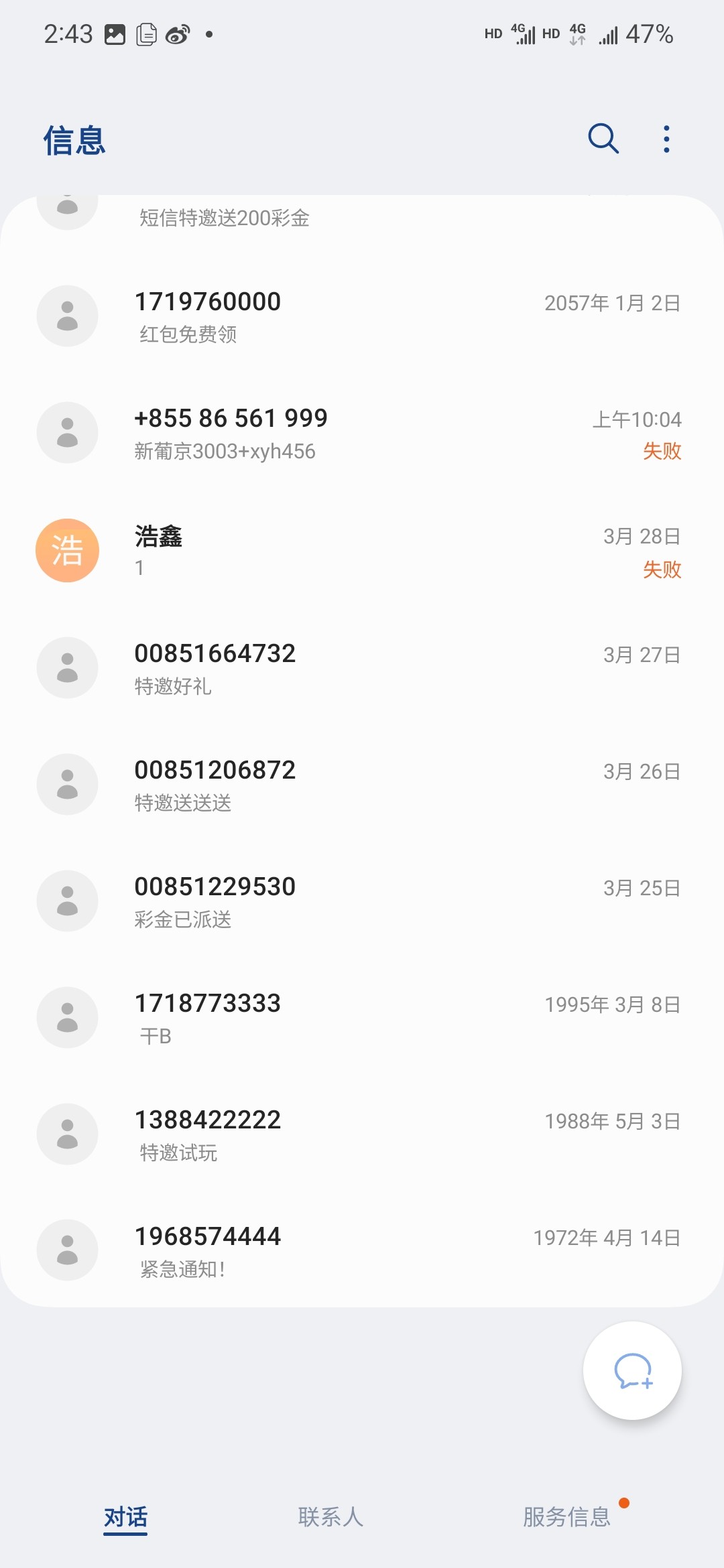Tap the avatar beside 1388422222

pos(67,1134)
